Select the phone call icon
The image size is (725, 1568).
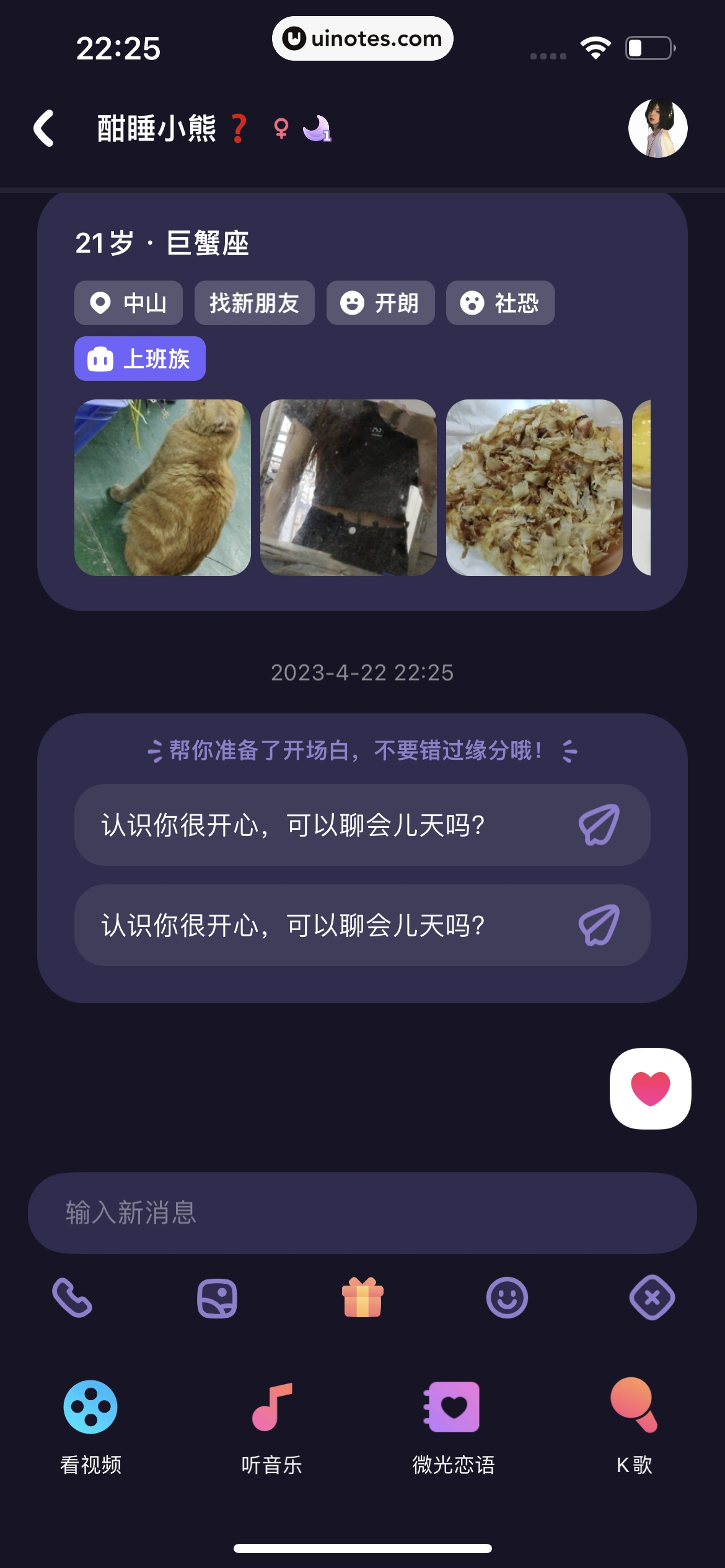coord(72,1298)
